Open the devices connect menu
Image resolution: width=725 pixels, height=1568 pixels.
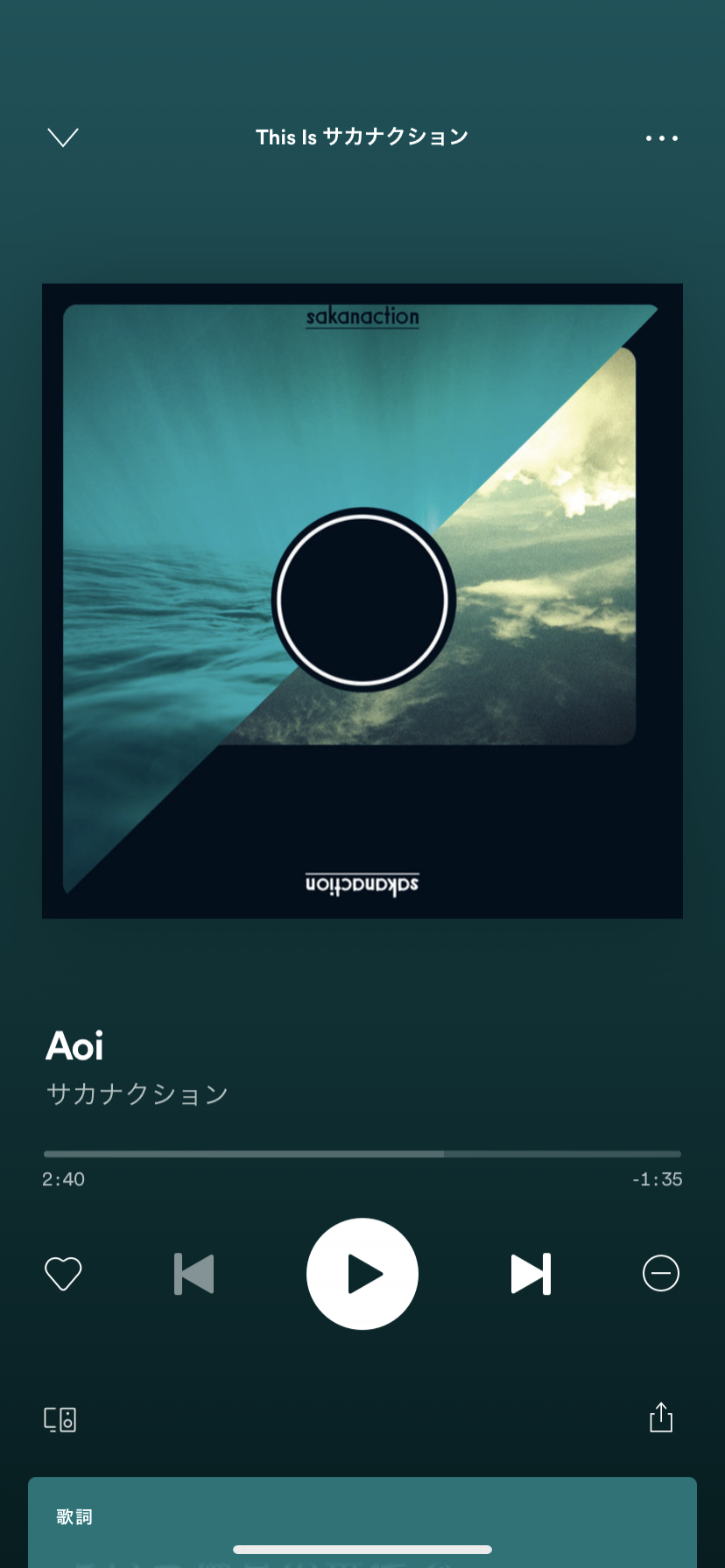(60, 1418)
